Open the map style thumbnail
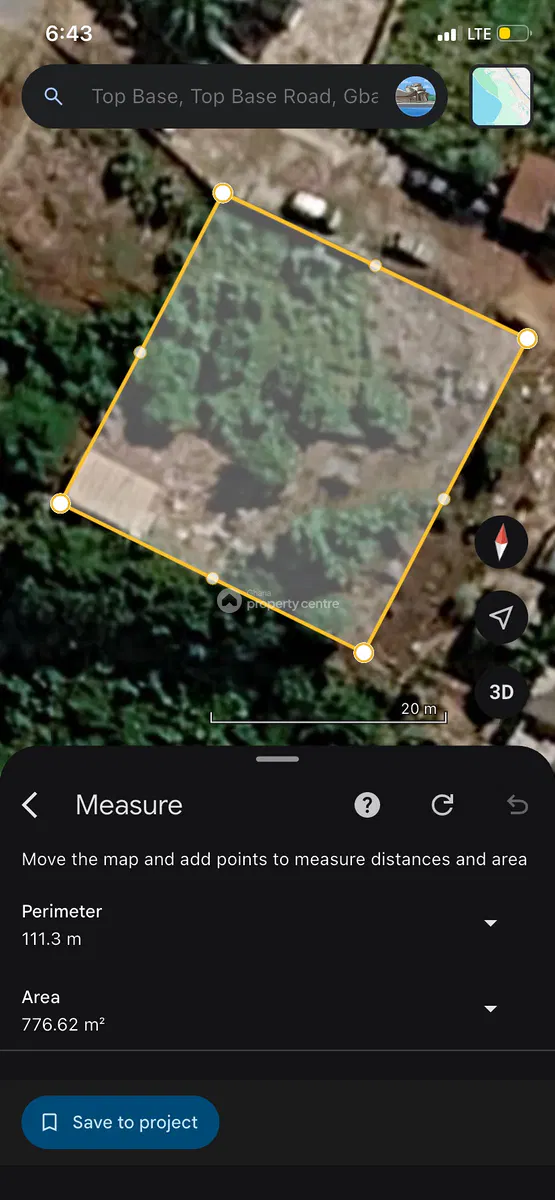Screen dimensions: 555x1200 tap(501, 96)
